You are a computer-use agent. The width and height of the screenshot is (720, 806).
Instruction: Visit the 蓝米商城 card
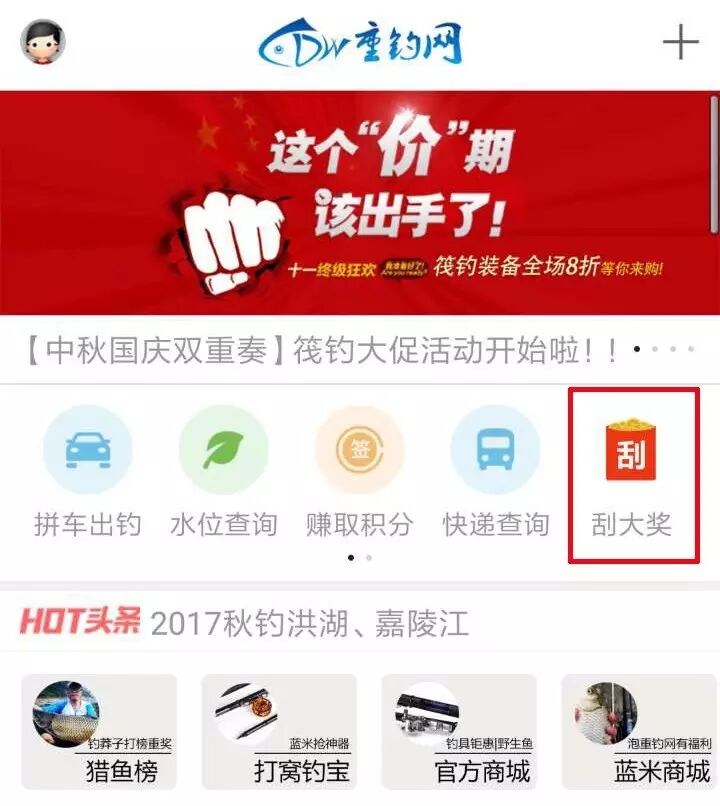click(639, 732)
